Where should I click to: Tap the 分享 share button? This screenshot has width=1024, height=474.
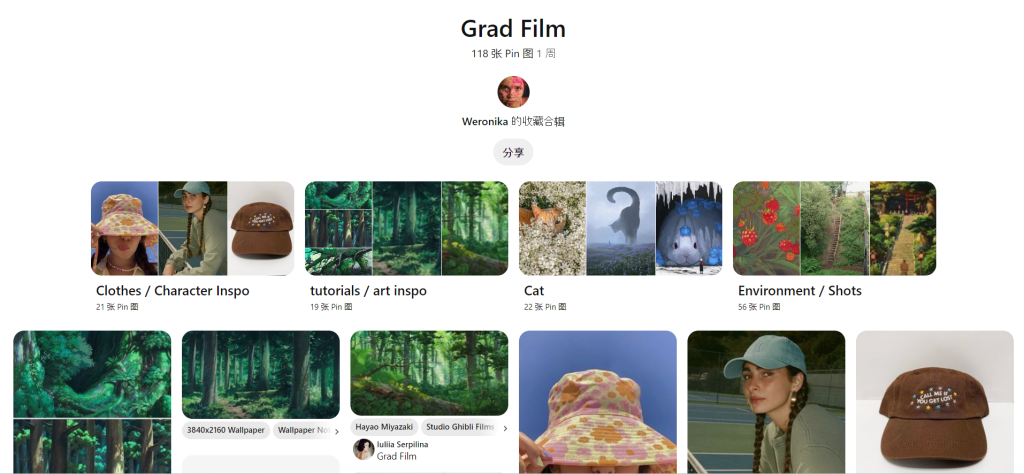click(513, 152)
